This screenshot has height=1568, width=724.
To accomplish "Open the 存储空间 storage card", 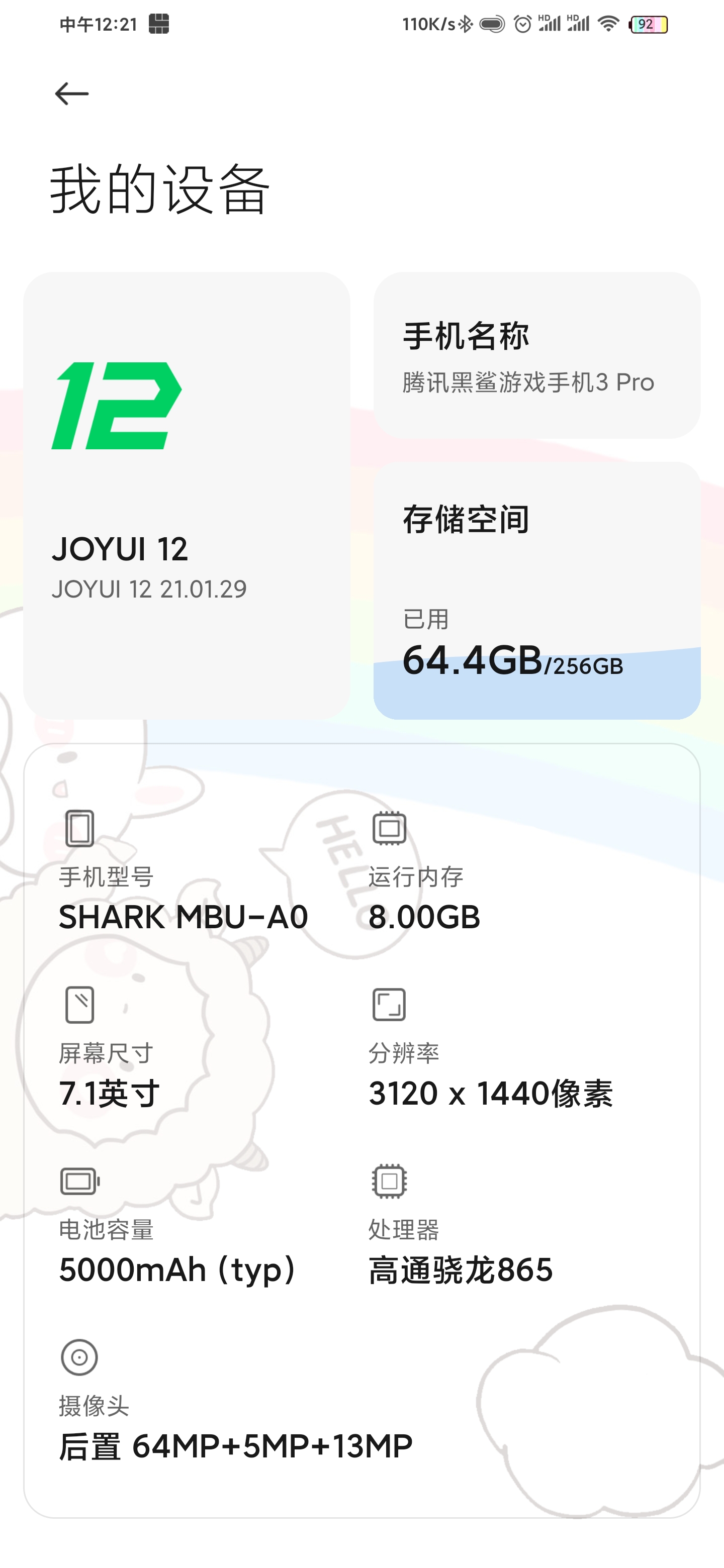I will [x=537, y=591].
